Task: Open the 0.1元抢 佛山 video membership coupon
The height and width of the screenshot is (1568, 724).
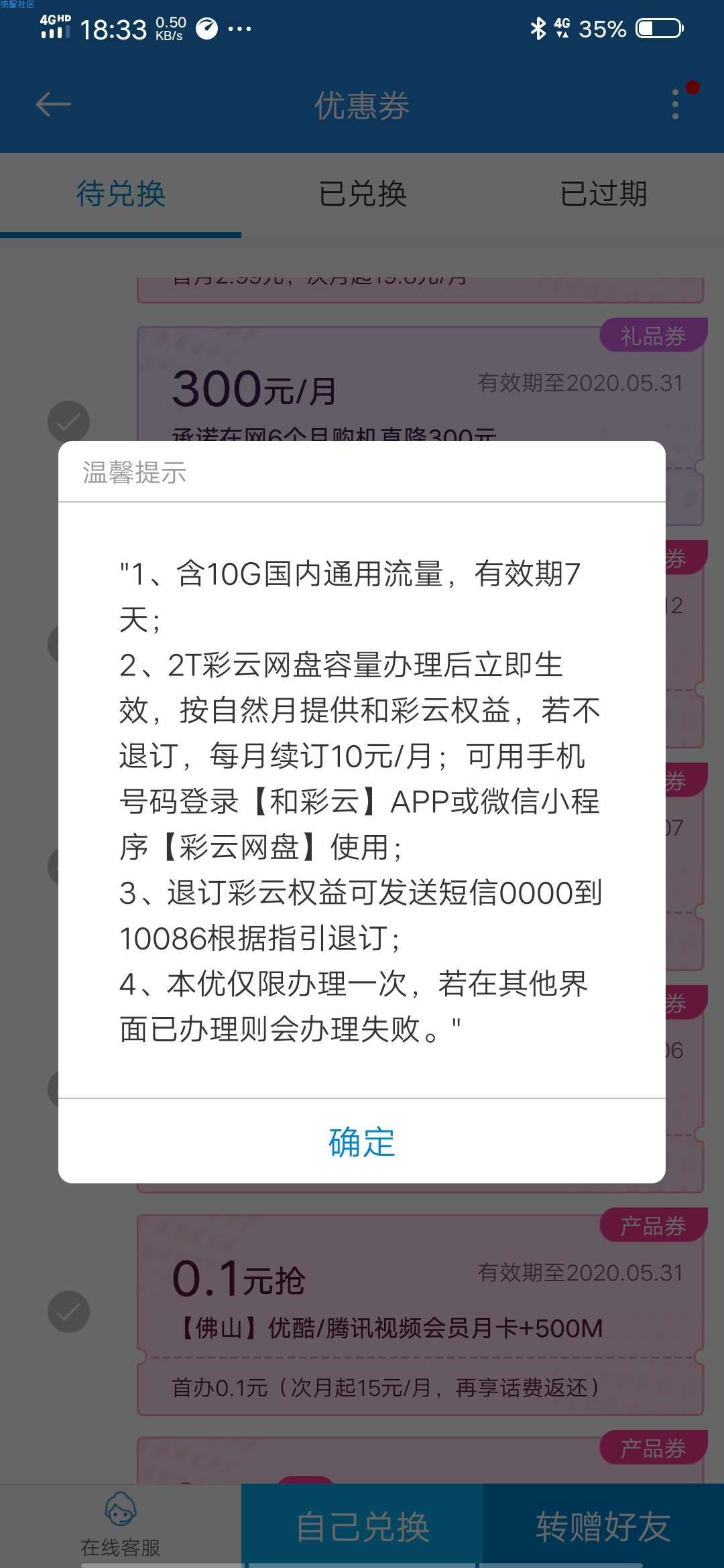Action: (x=420, y=1313)
